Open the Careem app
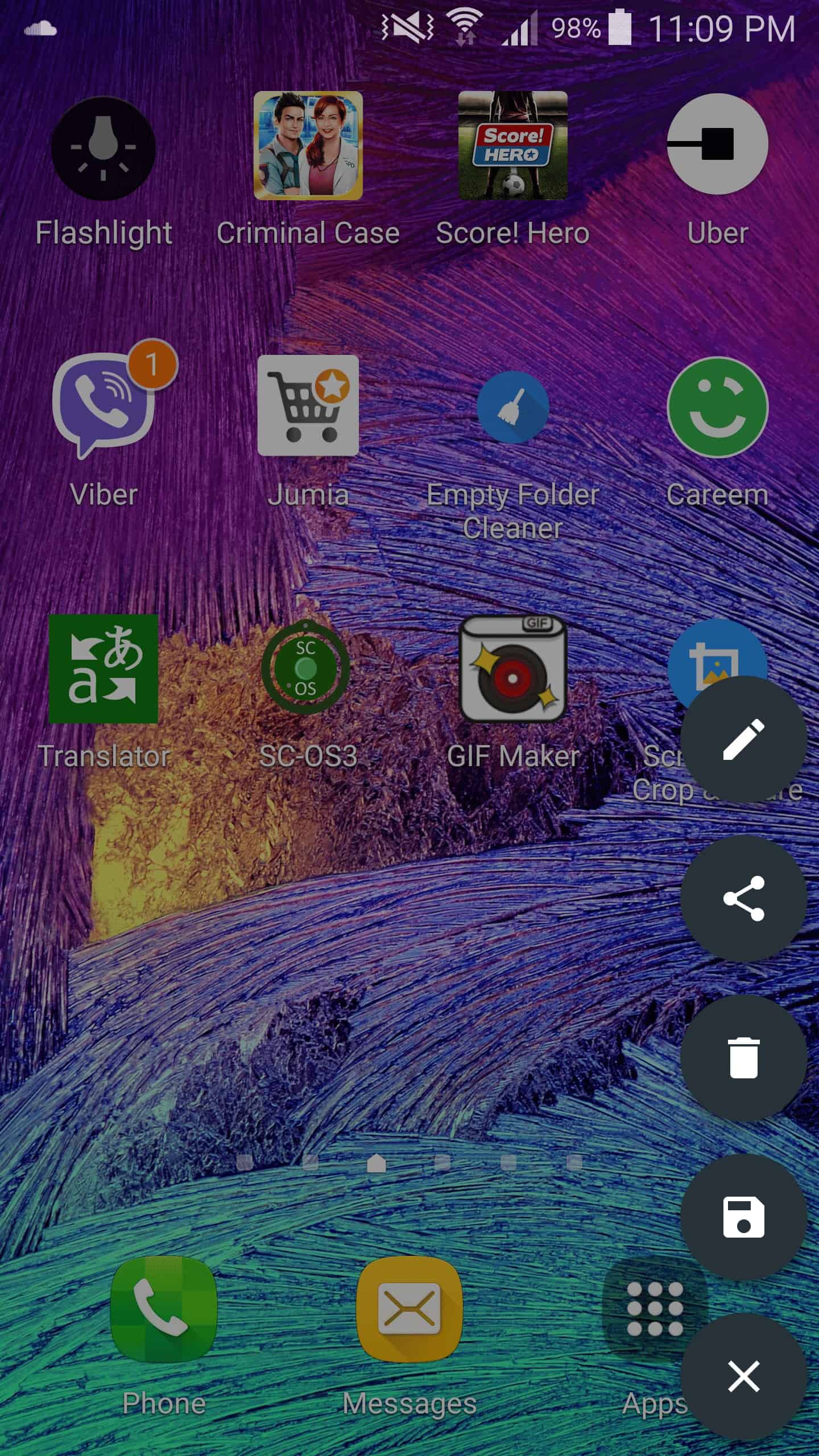 [717, 407]
